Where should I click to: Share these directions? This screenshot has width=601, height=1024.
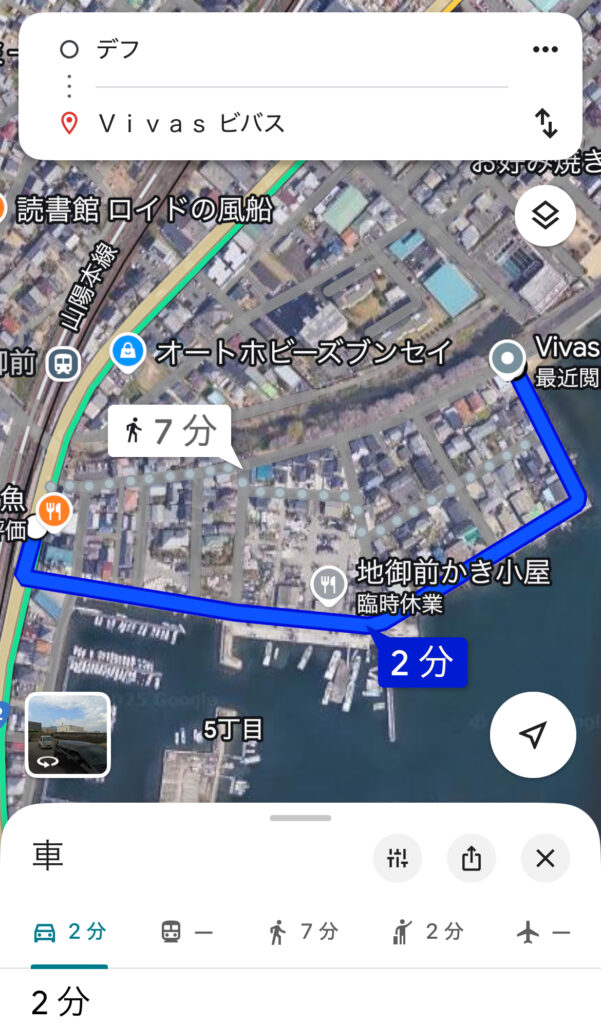(471, 858)
